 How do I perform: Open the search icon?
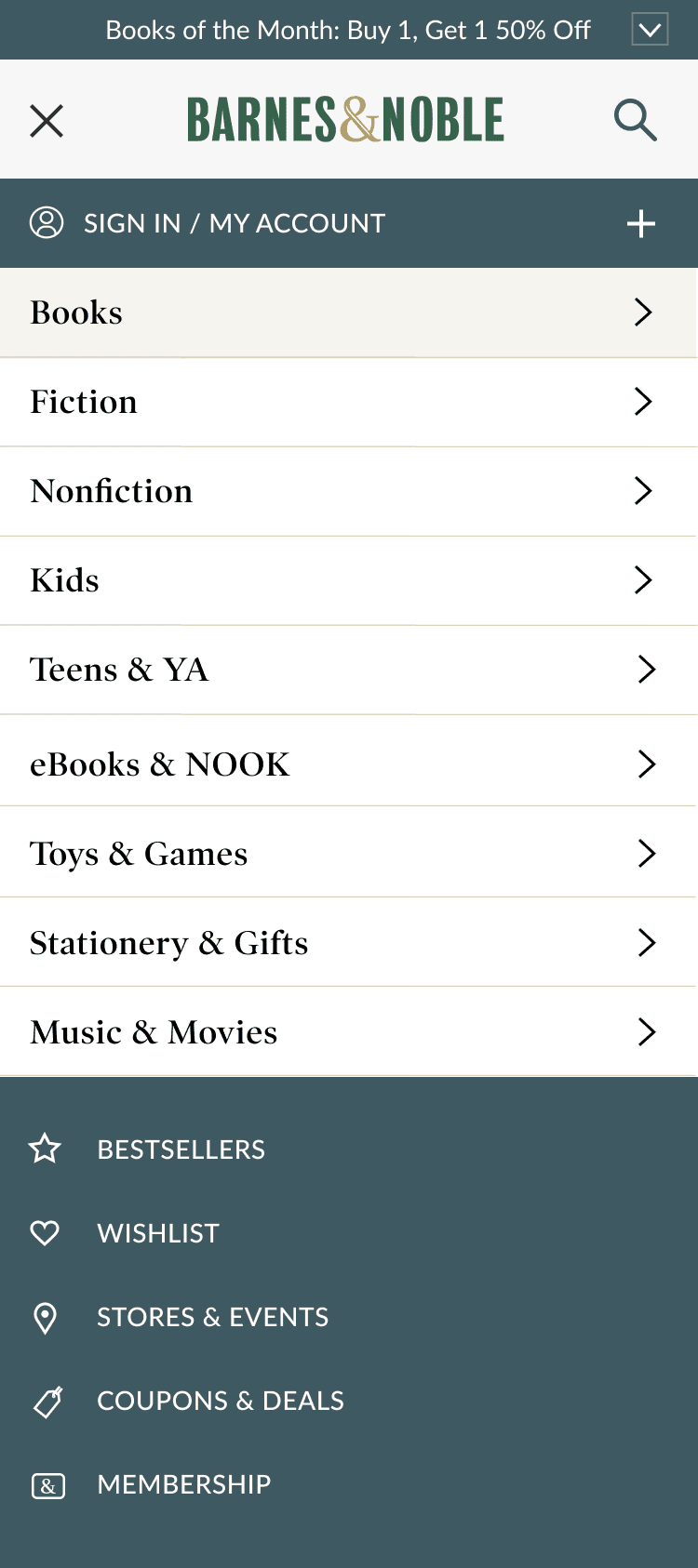pos(636,120)
